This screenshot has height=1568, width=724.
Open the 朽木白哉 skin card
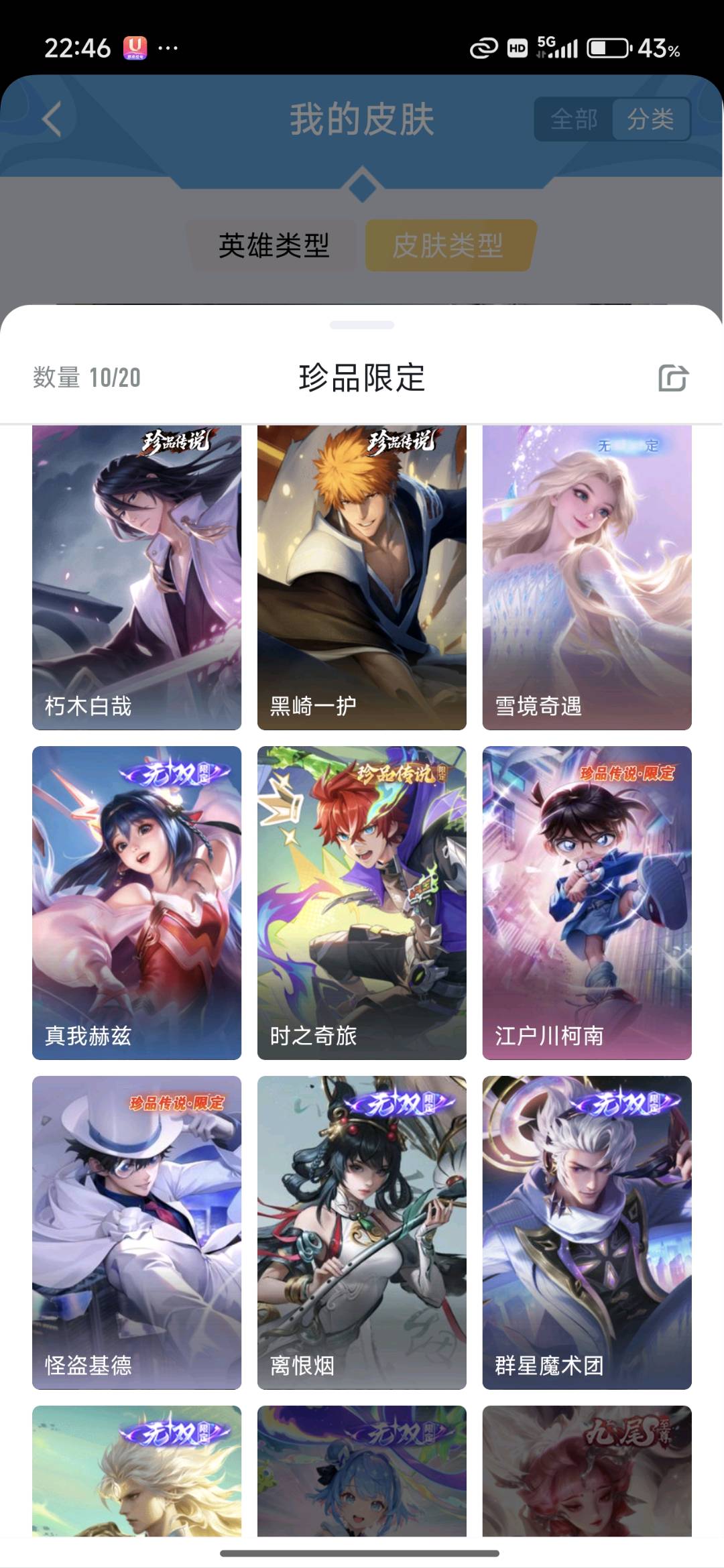137,577
